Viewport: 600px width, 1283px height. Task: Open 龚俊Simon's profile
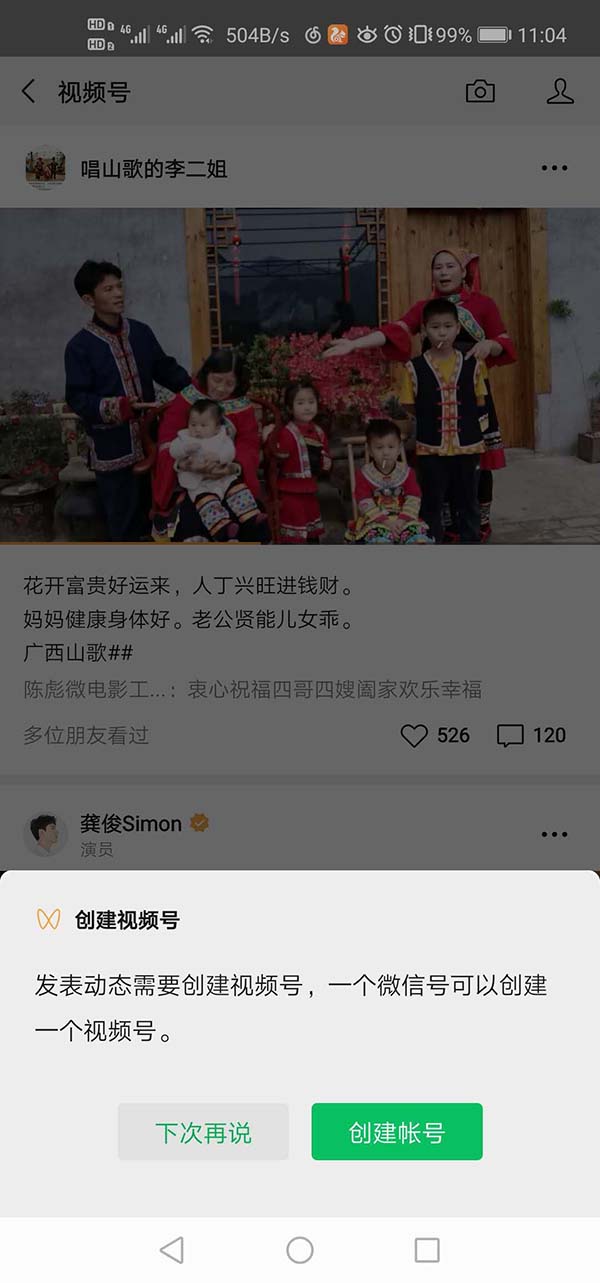(x=46, y=834)
